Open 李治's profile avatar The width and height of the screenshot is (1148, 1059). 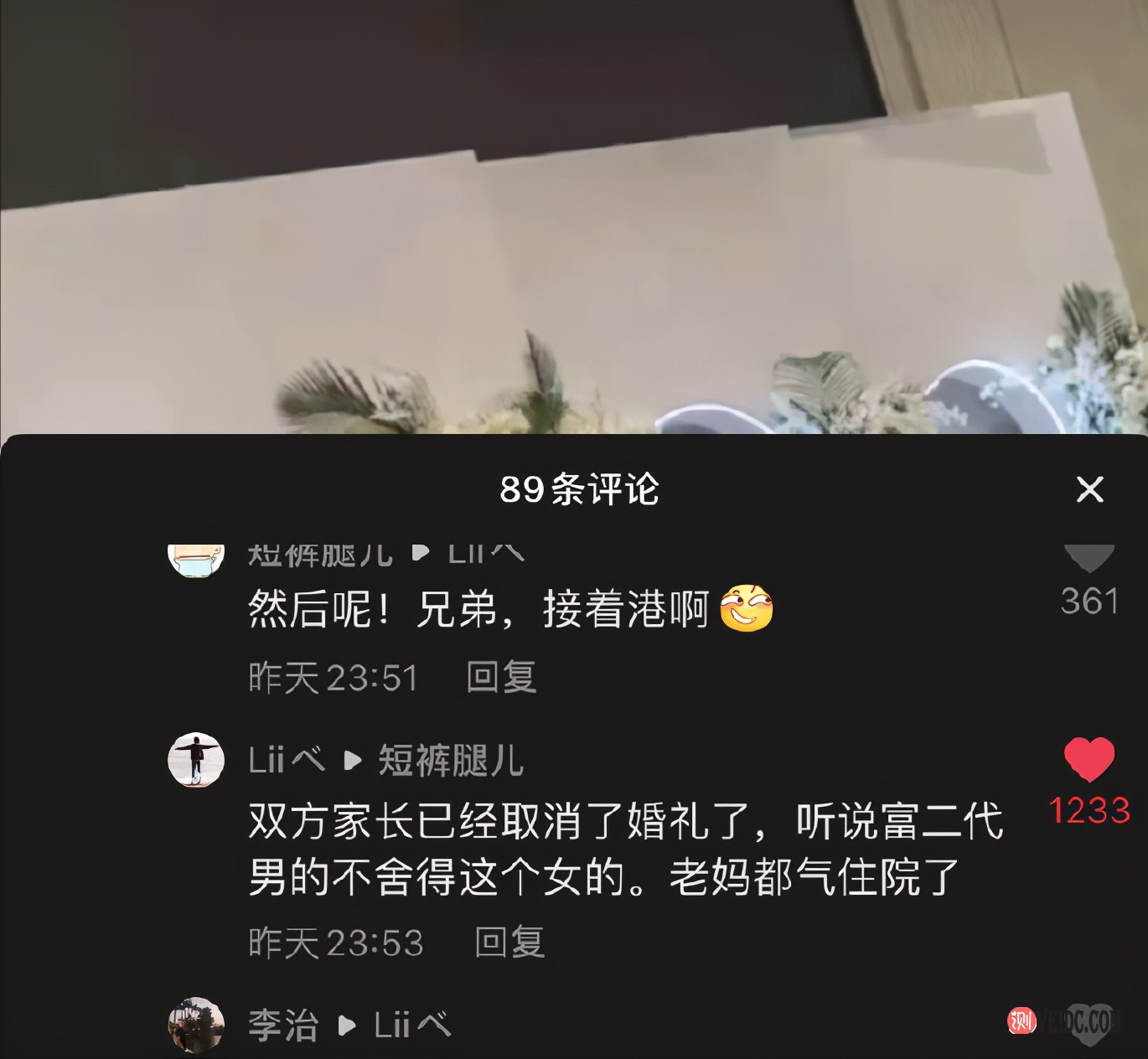point(196,1024)
